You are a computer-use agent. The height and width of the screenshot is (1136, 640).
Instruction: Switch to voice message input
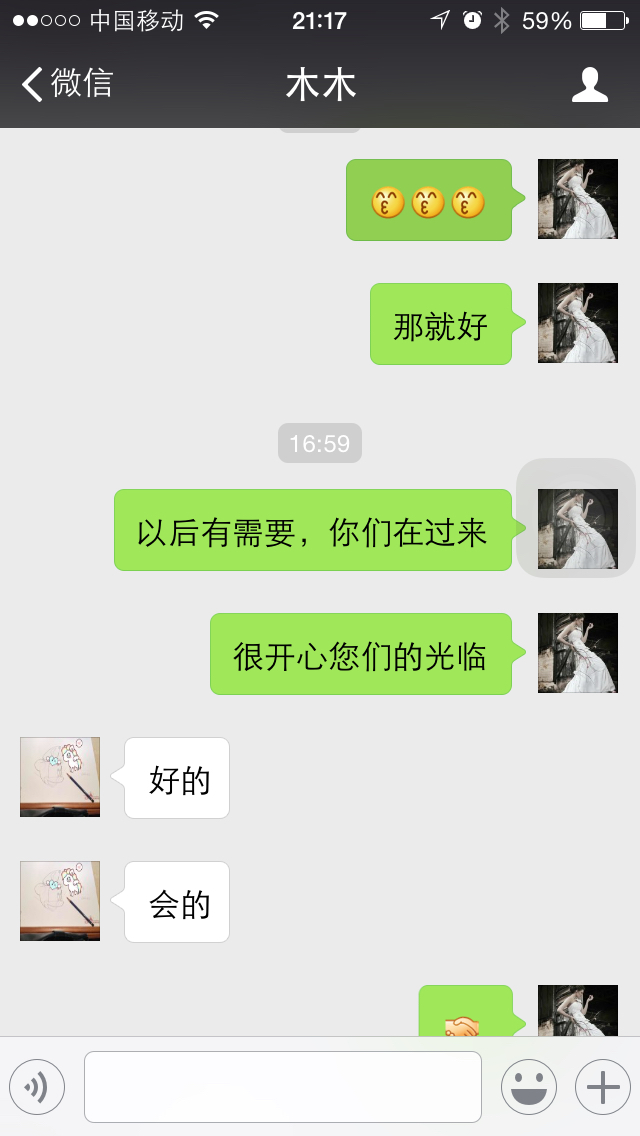click(x=37, y=1087)
